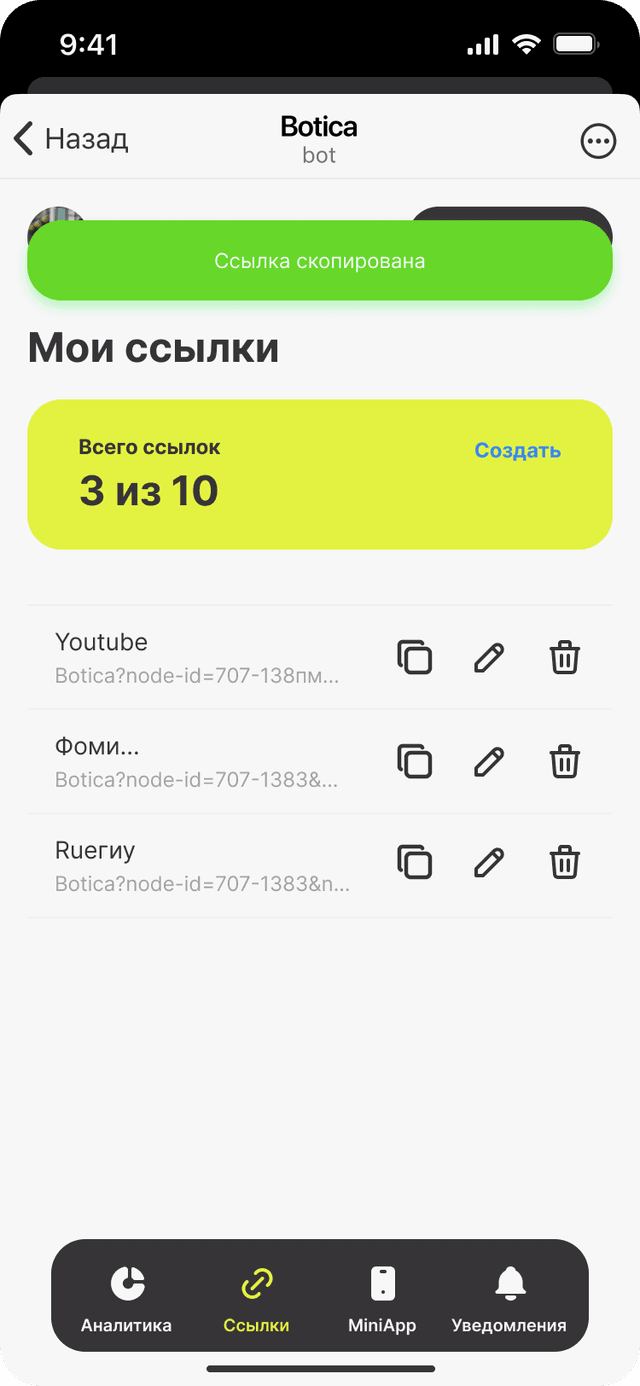This screenshot has height=1386, width=640.
Task: Go back with the Назад button
Action: click(71, 139)
